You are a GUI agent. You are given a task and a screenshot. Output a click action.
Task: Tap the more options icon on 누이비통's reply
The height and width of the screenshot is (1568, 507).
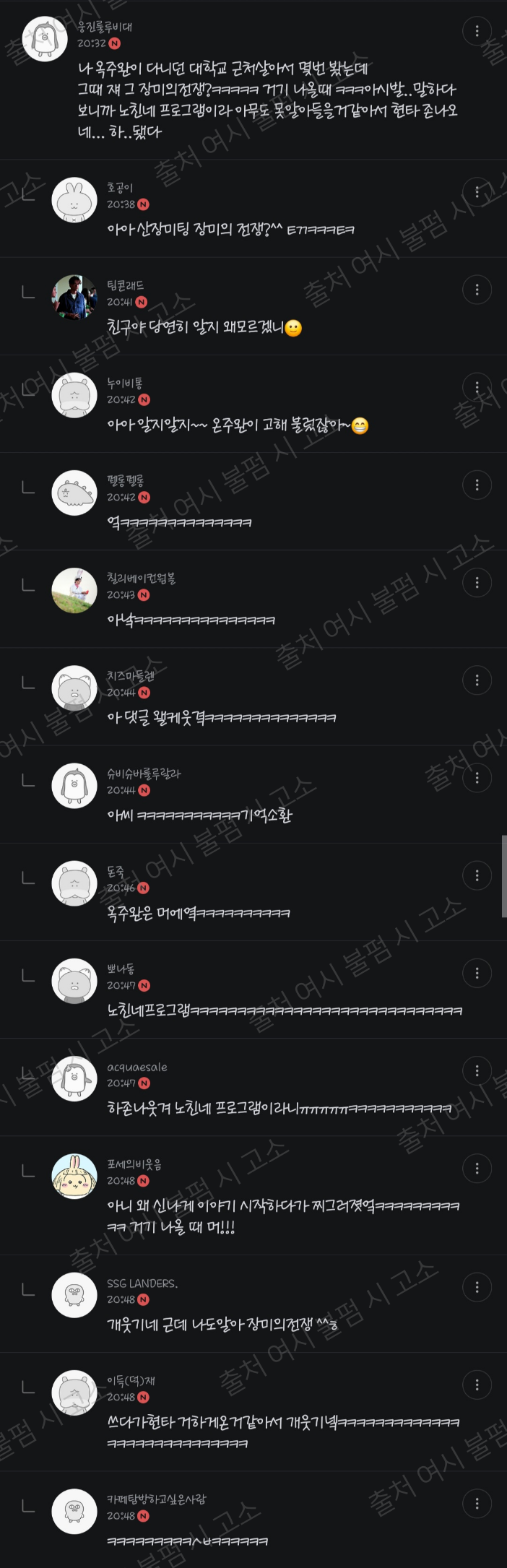477,387
